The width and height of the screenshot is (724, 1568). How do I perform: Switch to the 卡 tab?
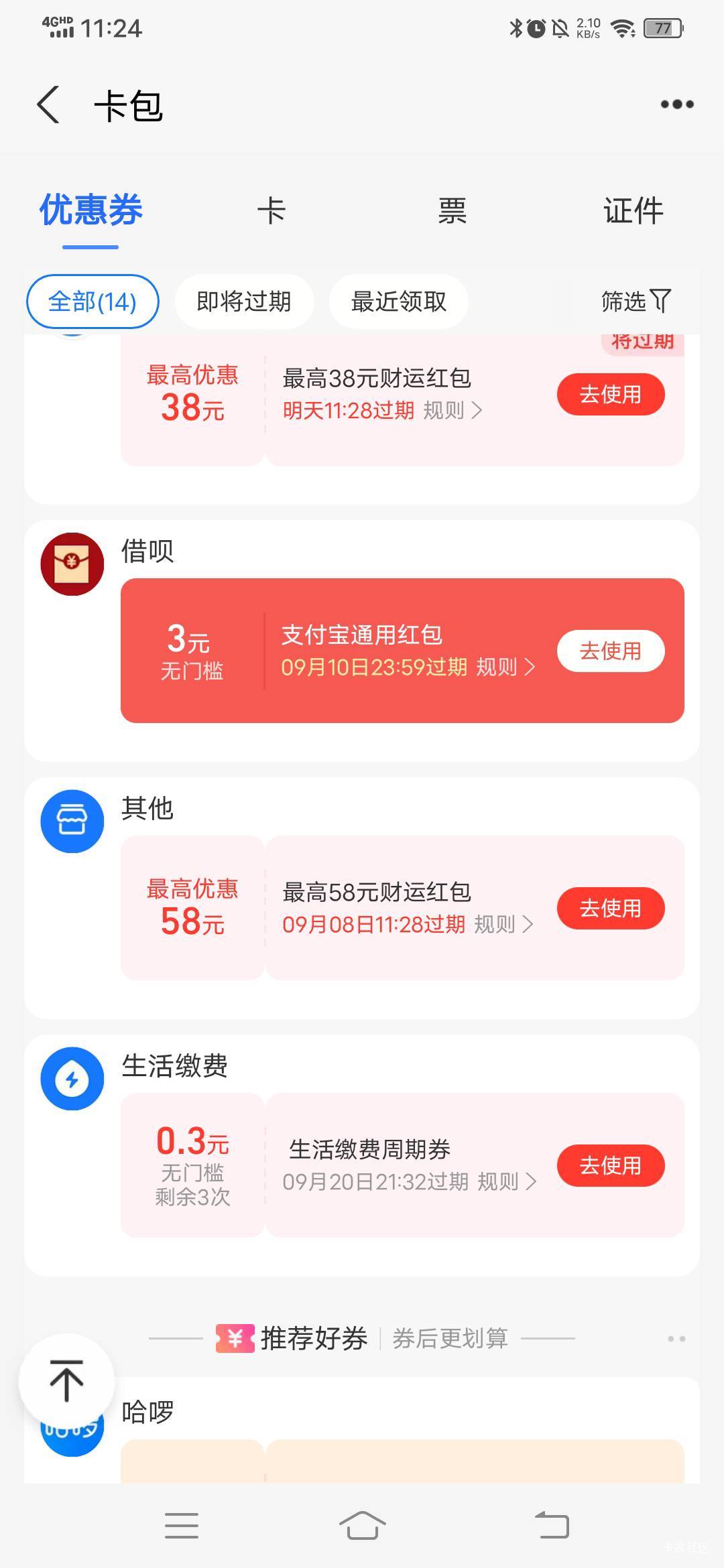(x=271, y=210)
